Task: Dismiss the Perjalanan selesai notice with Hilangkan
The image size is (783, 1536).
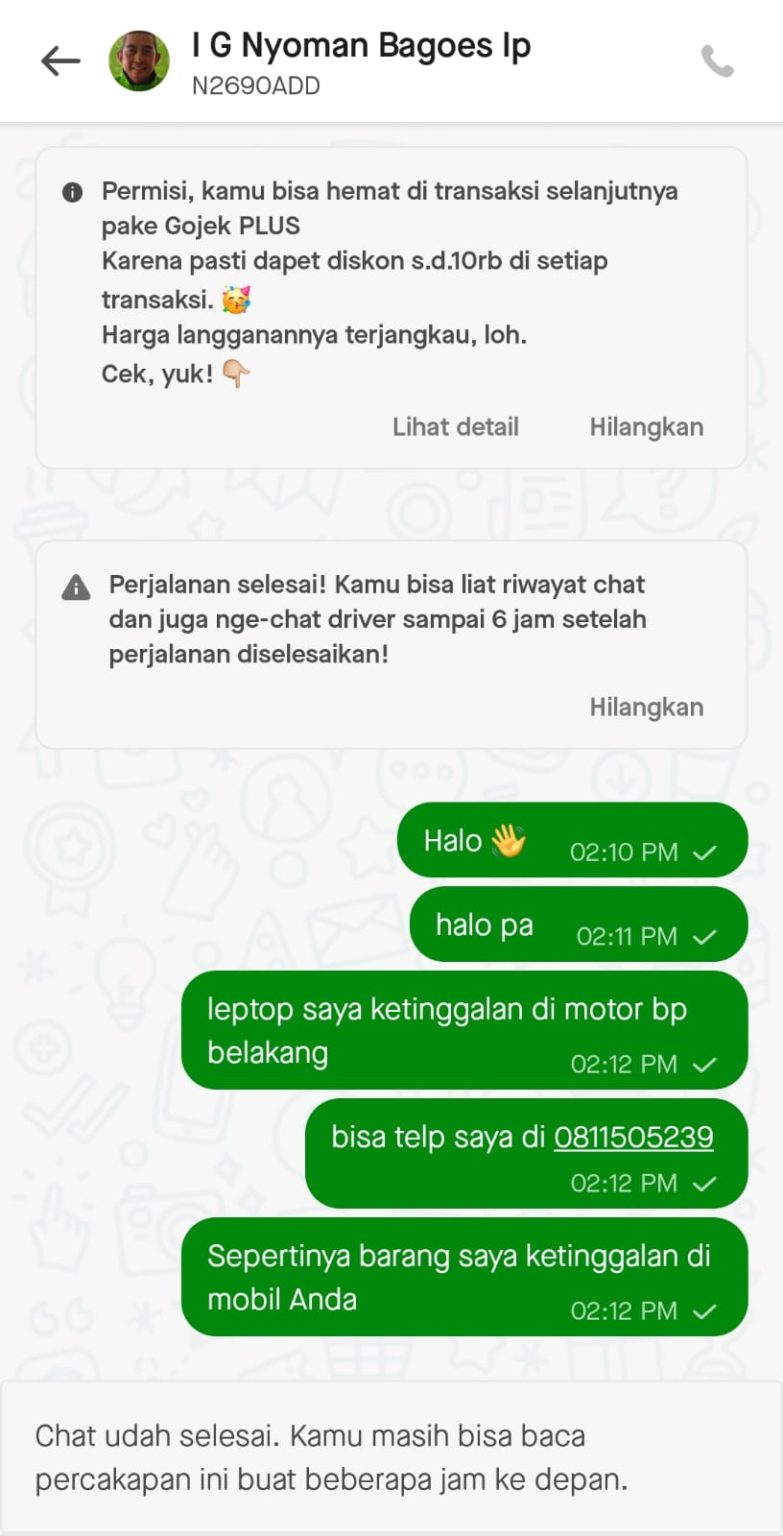Action: (x=646, y=707)
